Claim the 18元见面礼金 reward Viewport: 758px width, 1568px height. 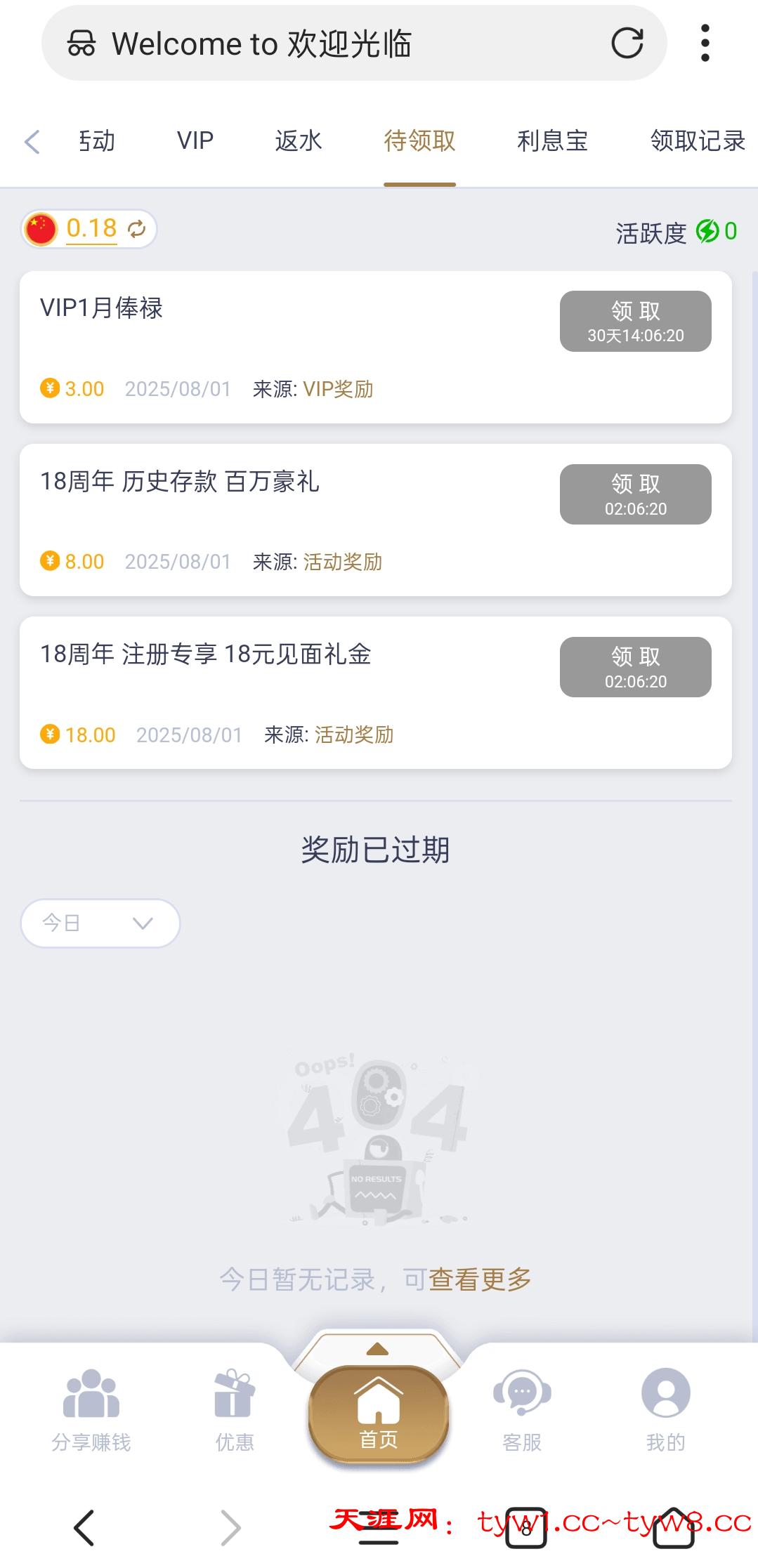[635, 667]
